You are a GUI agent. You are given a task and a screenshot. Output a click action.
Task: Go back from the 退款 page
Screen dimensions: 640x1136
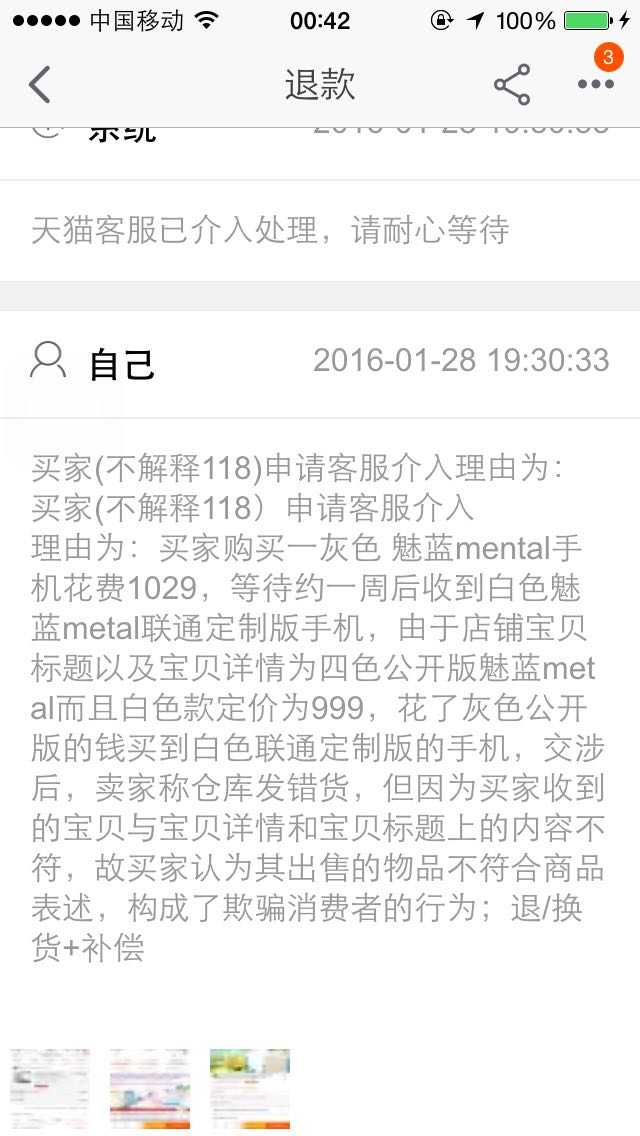(x=40, y=85)
